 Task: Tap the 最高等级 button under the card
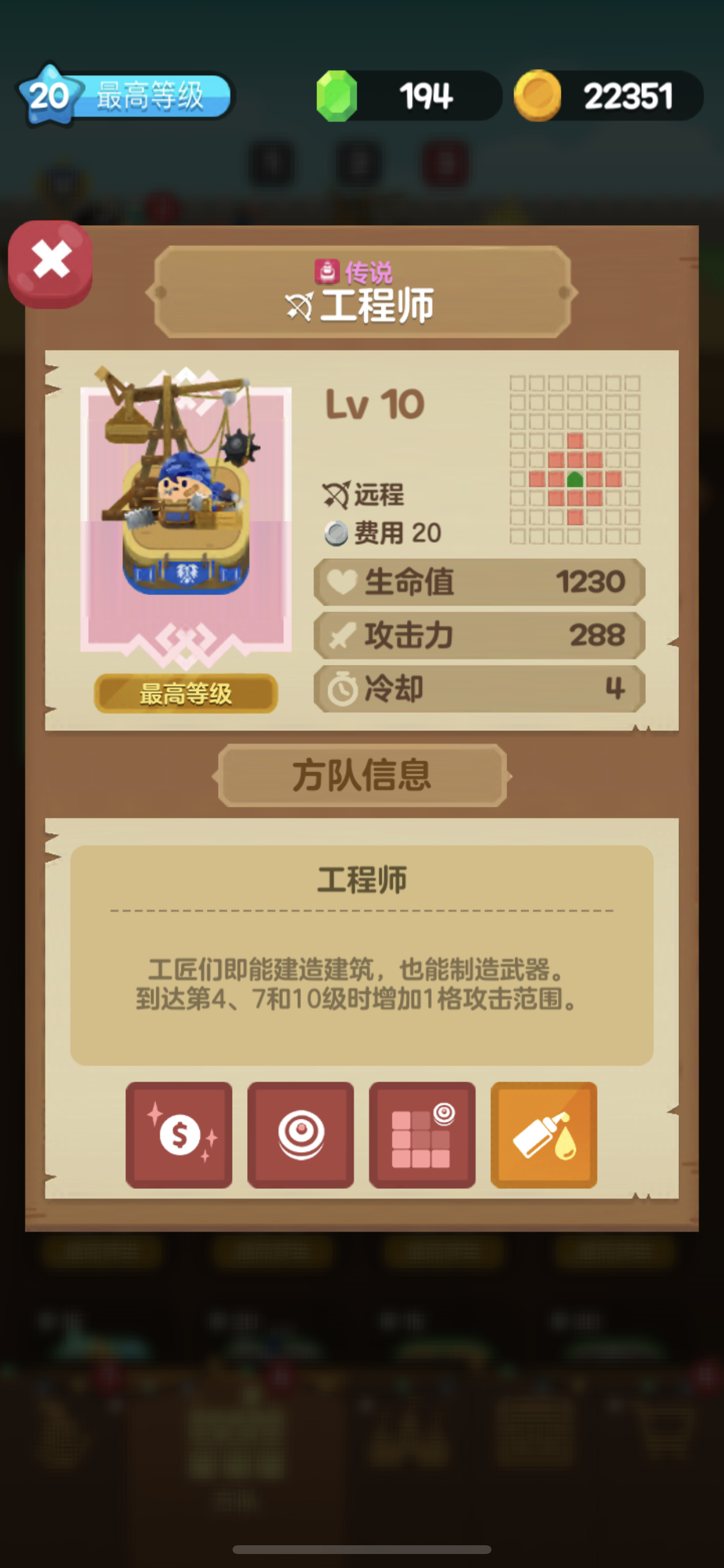[185, 694]
